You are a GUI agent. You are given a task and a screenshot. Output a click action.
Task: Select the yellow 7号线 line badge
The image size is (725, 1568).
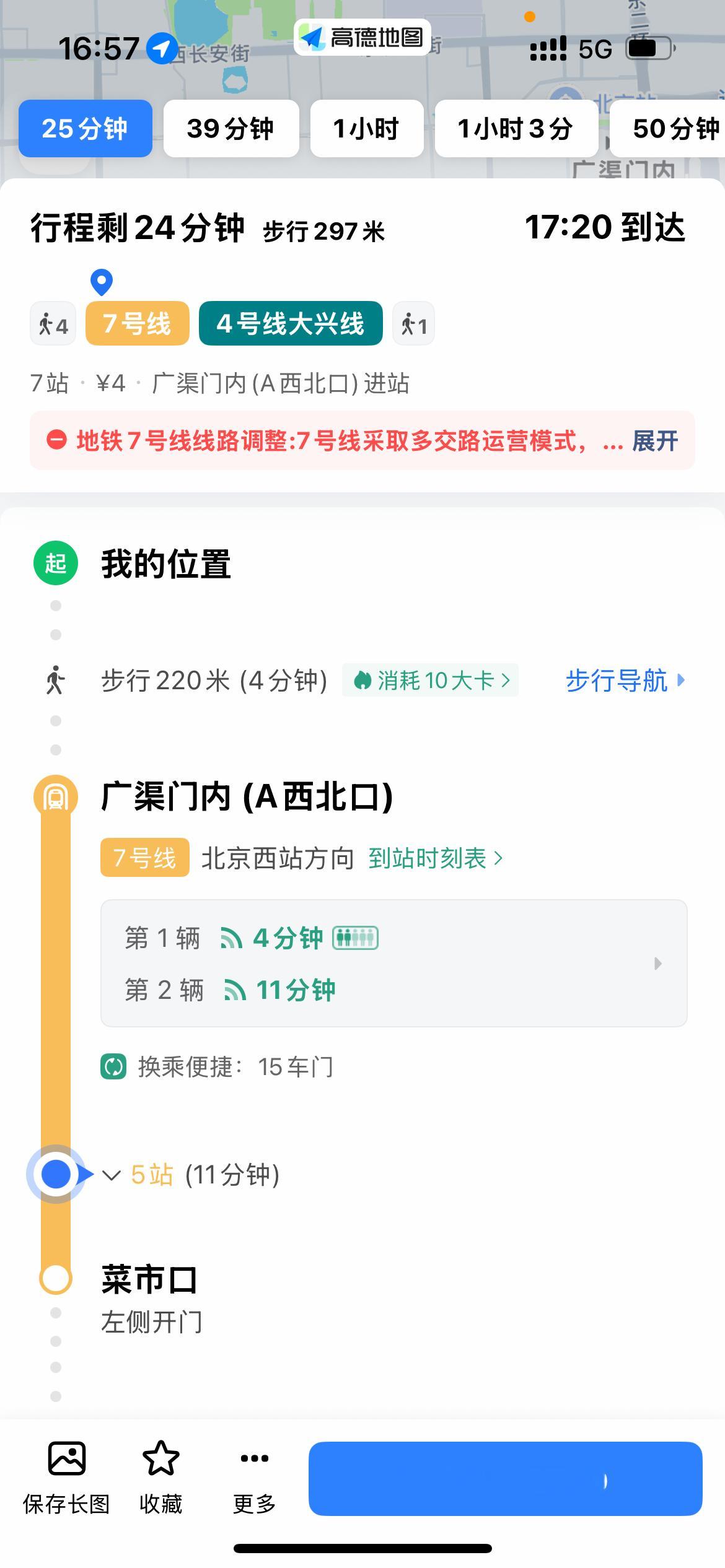[x=136, y=323]
